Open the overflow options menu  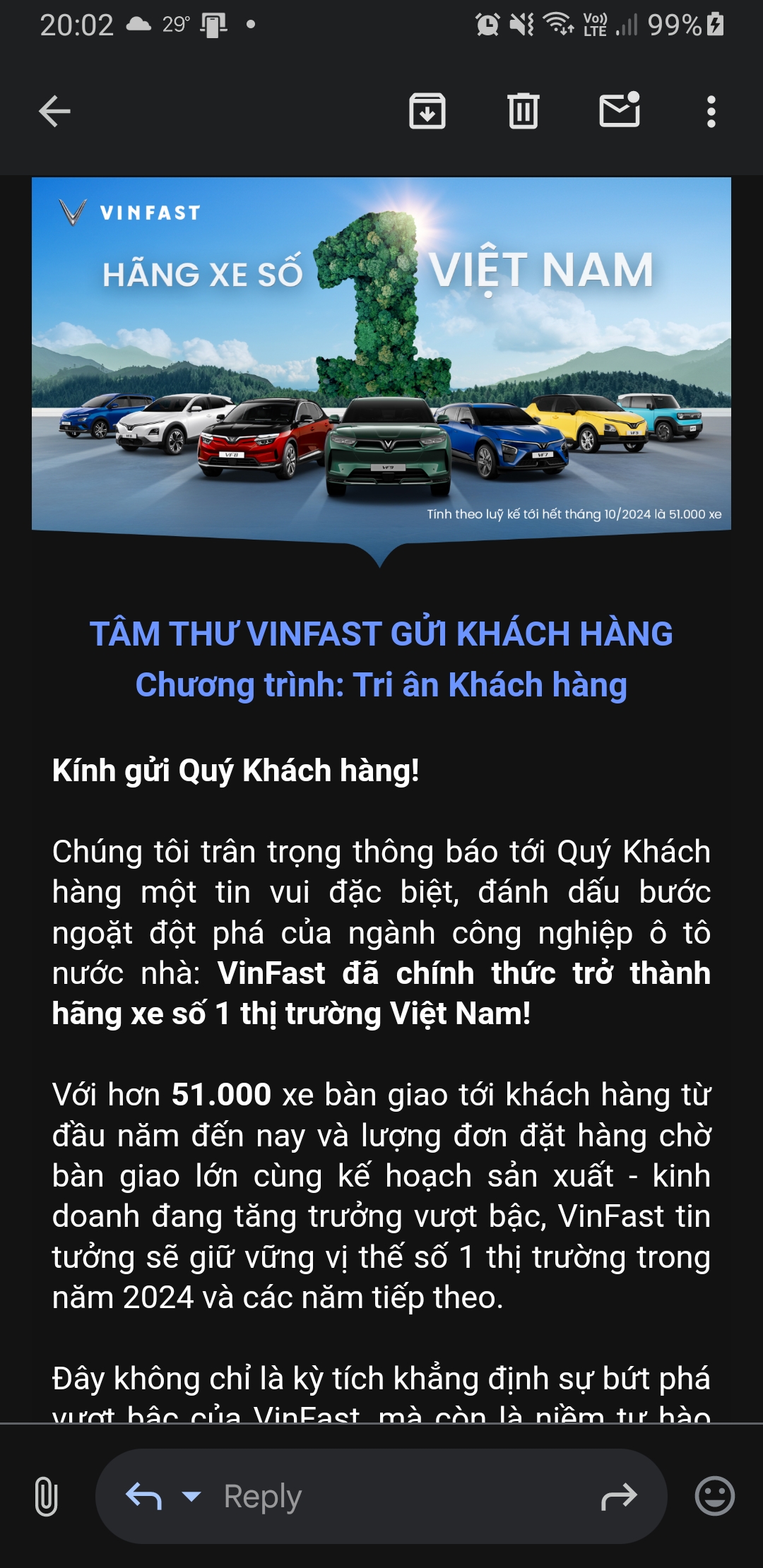coord(710,110)
